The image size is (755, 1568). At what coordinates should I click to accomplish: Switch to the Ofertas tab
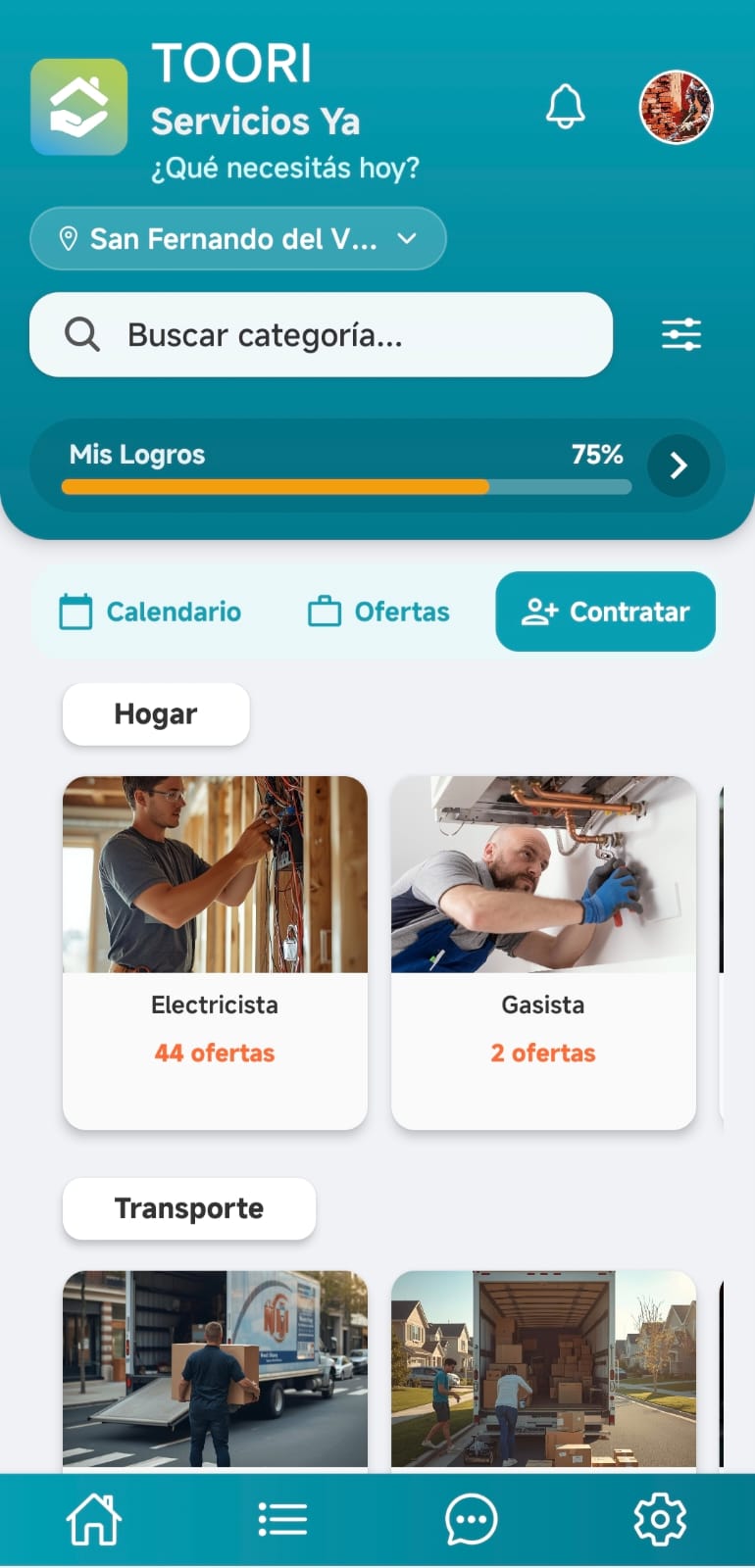point(378,612)
